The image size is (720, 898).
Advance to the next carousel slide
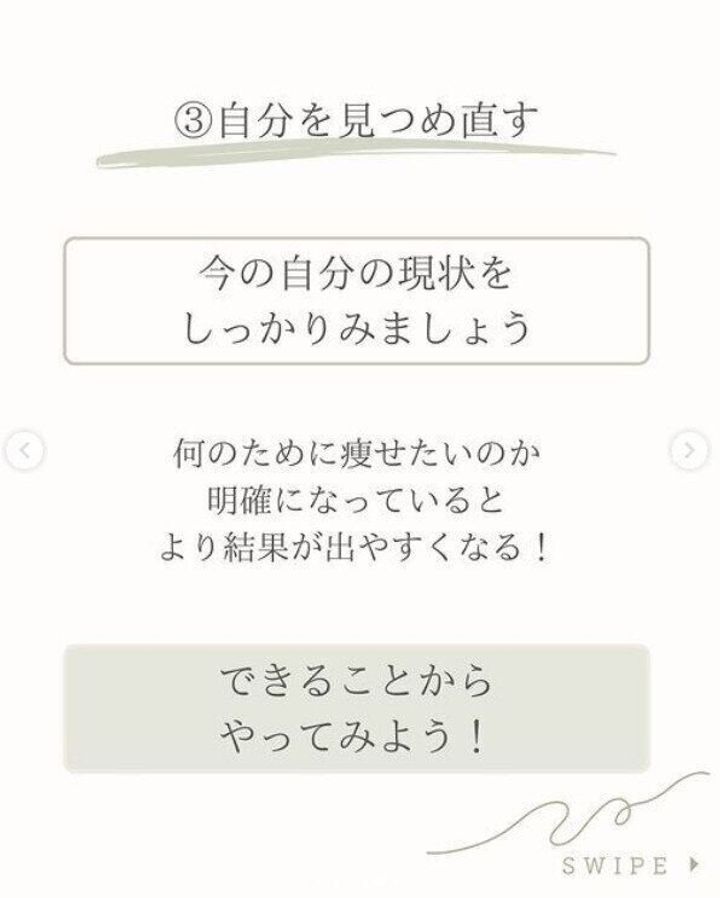coord(689,451)
